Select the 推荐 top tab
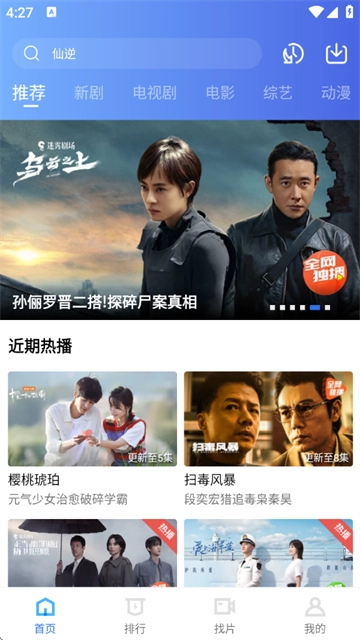Viewport: 360px width, 640px height. [29, 93]
